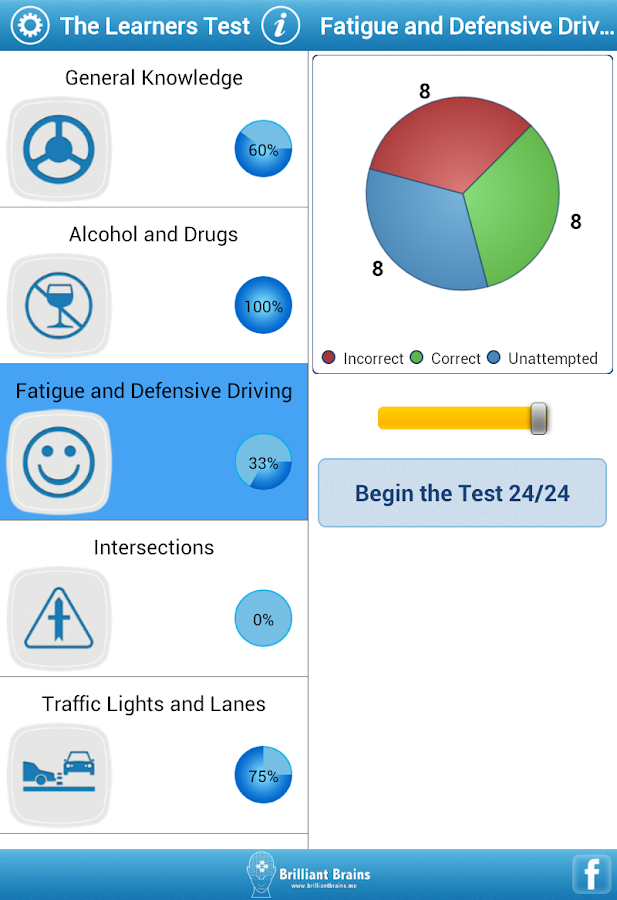Tap the yellow question count slider
The image size is (617, 900).
click(x=461, y=418)
